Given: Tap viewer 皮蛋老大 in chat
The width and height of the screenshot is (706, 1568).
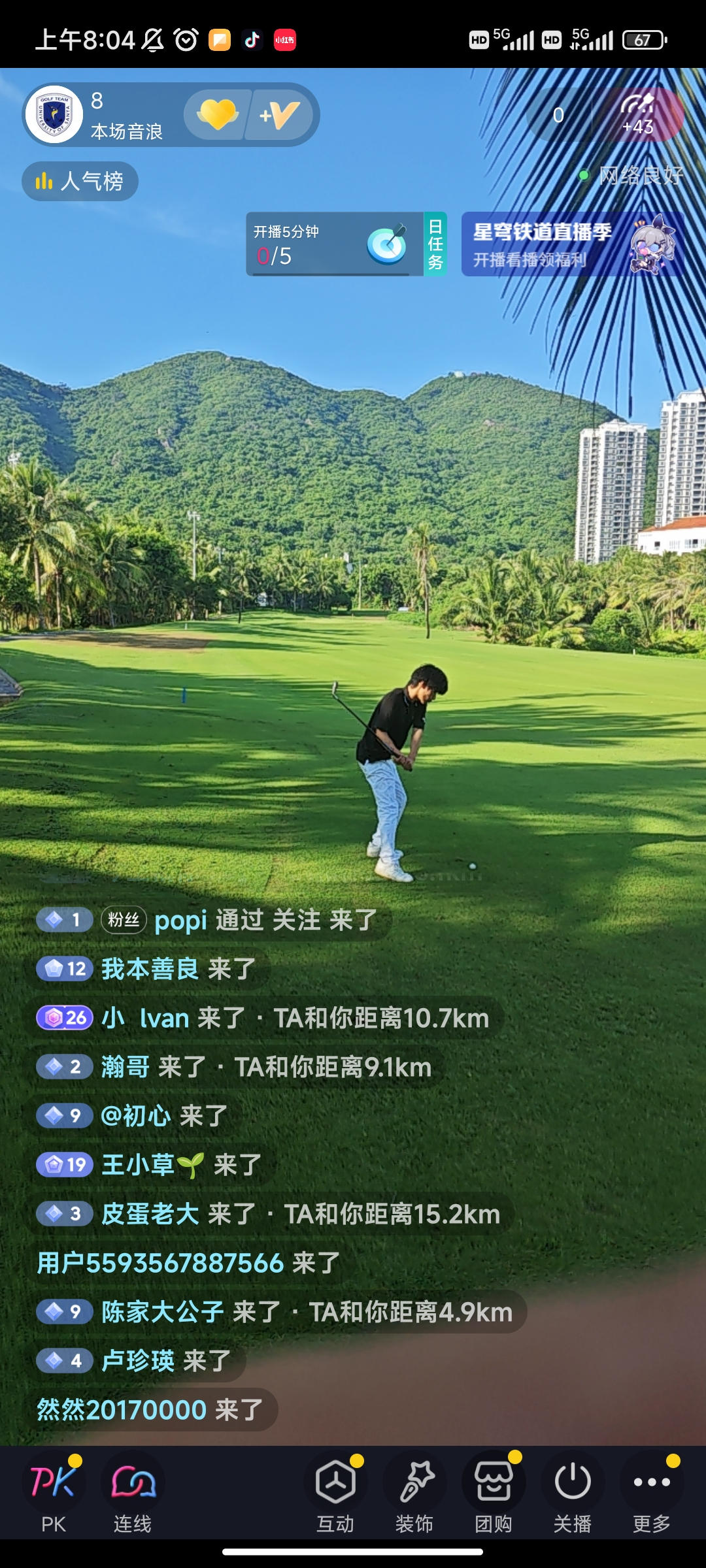Looking at the screenshot, I should tap(150, 1214).
